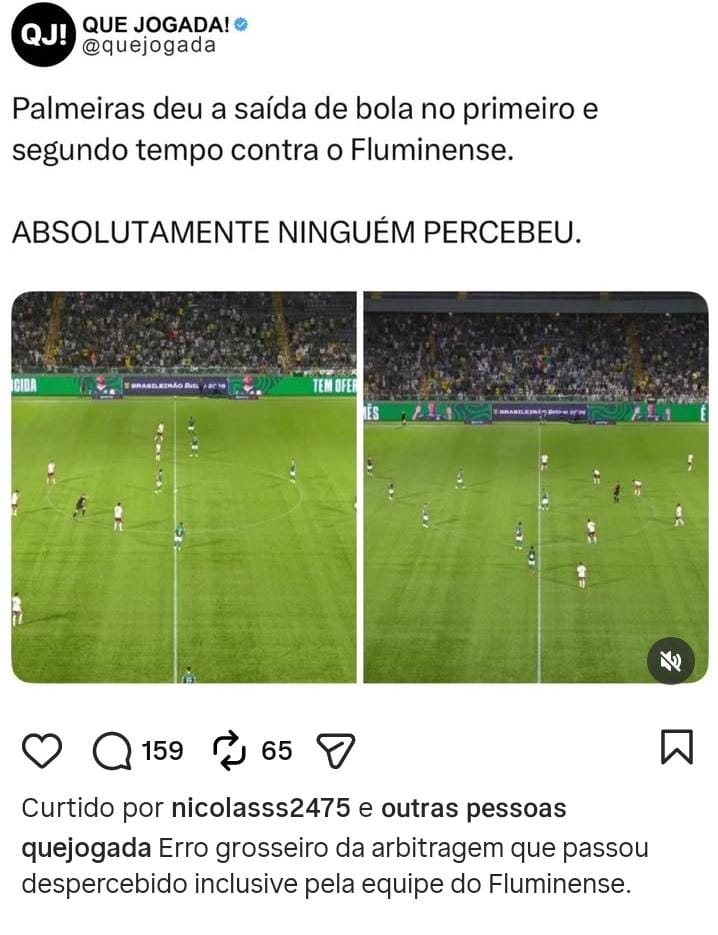
Task: View nicolasss2475's profile
Action: (x=261, y=808)
